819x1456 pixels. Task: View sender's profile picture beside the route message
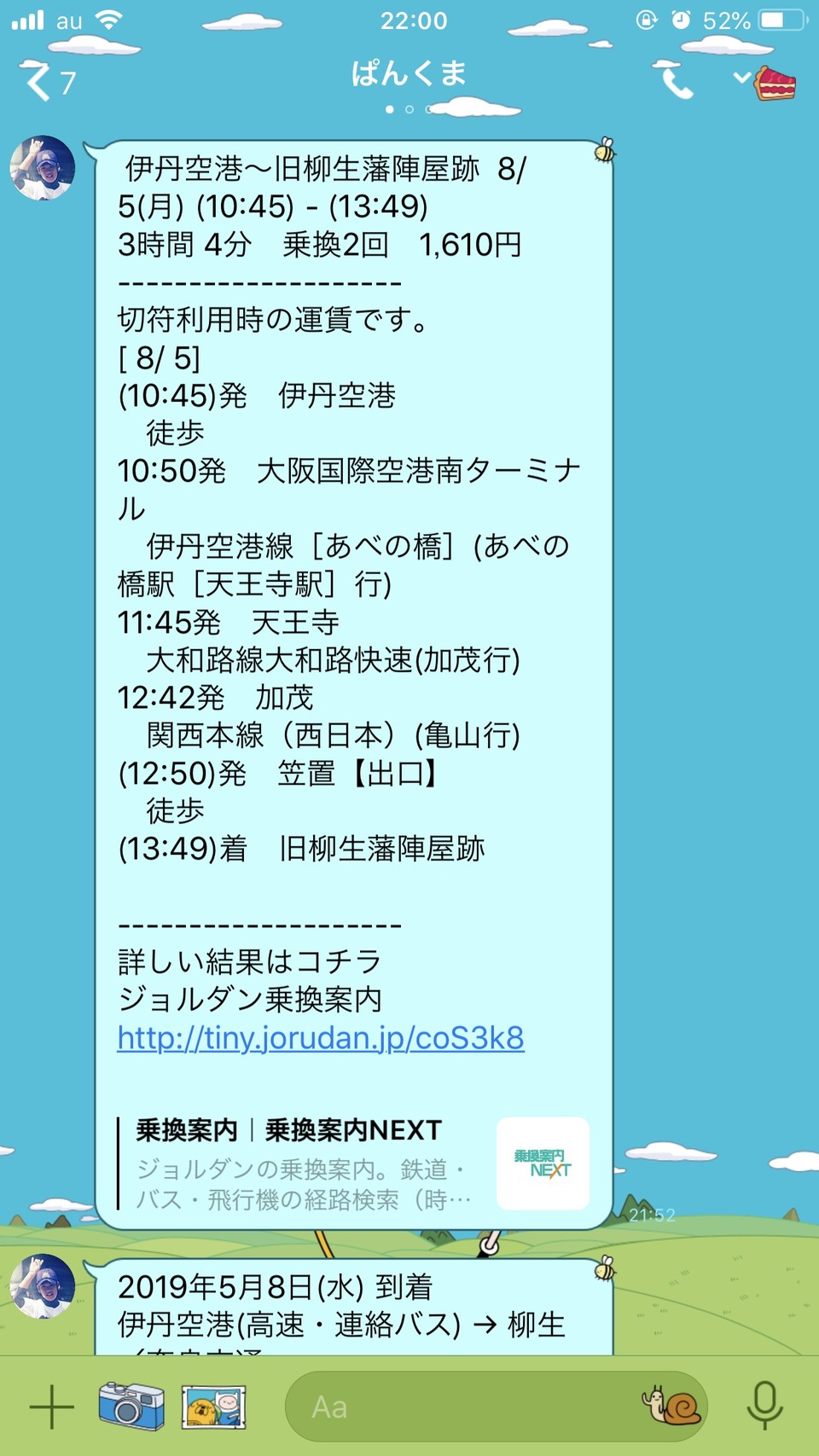pyautogui.click(x=43, y=168)
